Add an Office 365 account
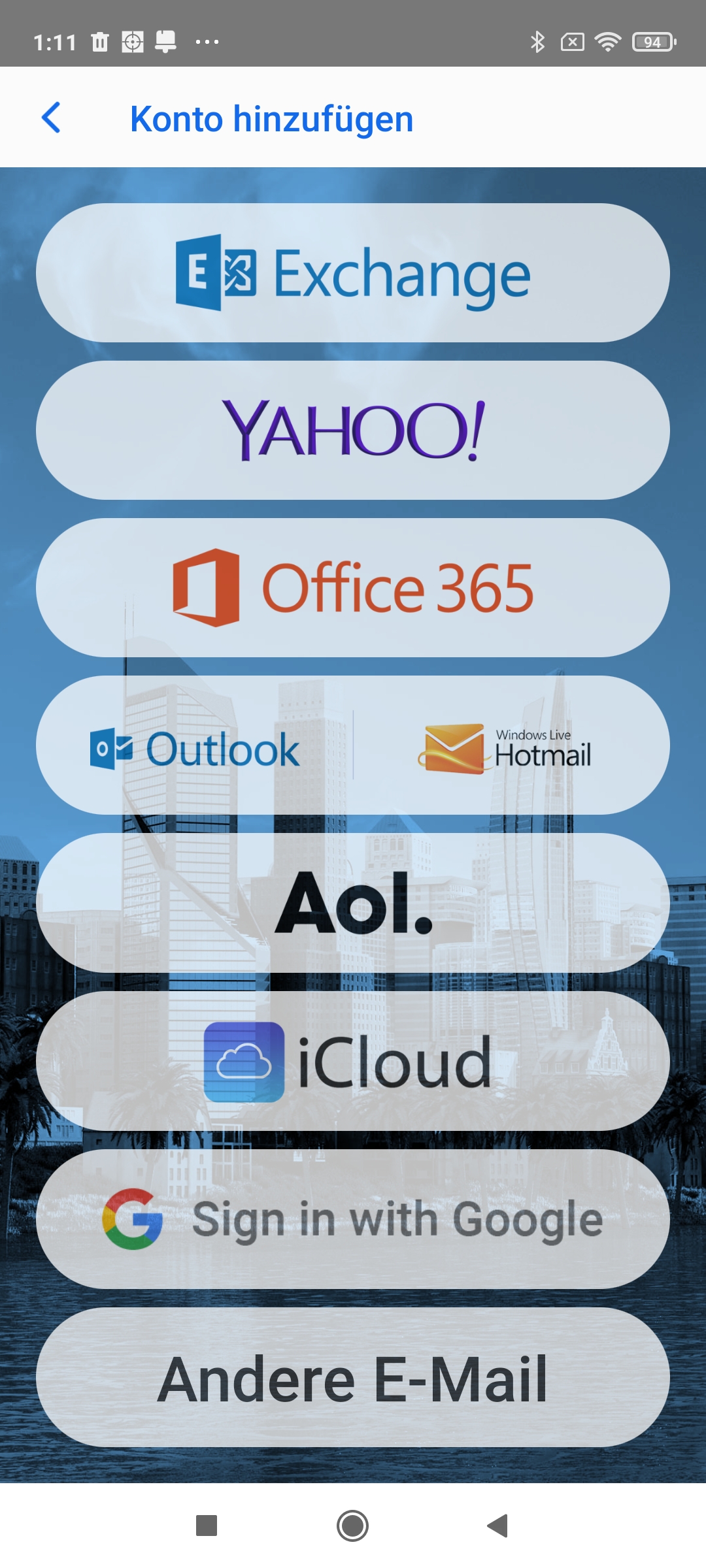 353,588
